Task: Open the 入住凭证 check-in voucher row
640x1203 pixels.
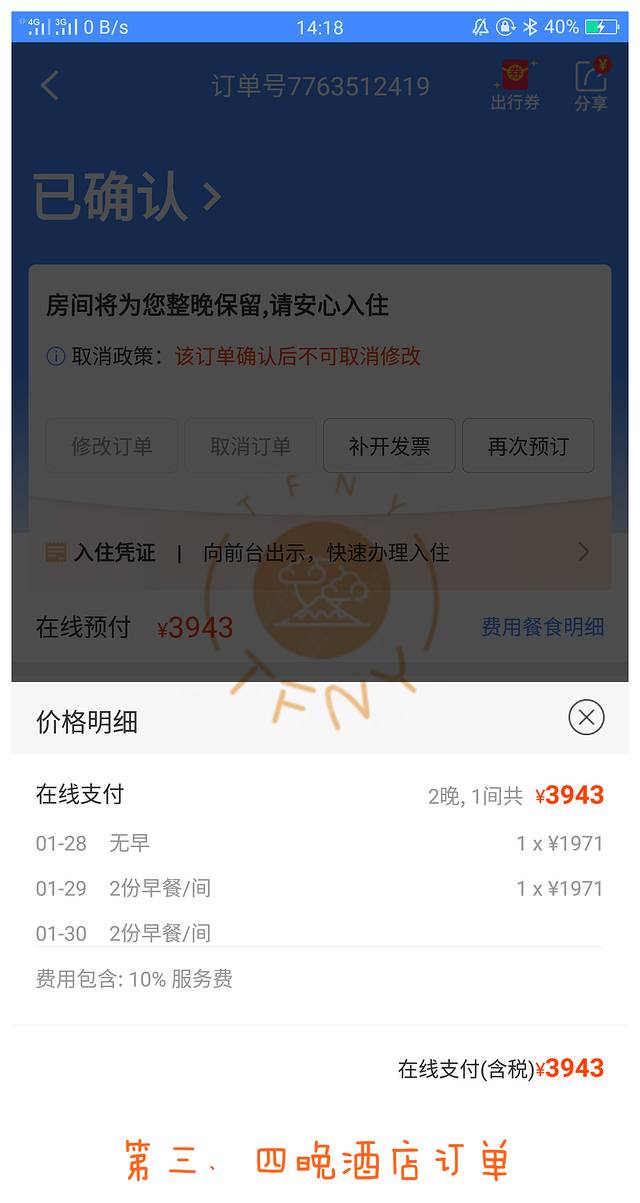Action: tap(319, 552)
